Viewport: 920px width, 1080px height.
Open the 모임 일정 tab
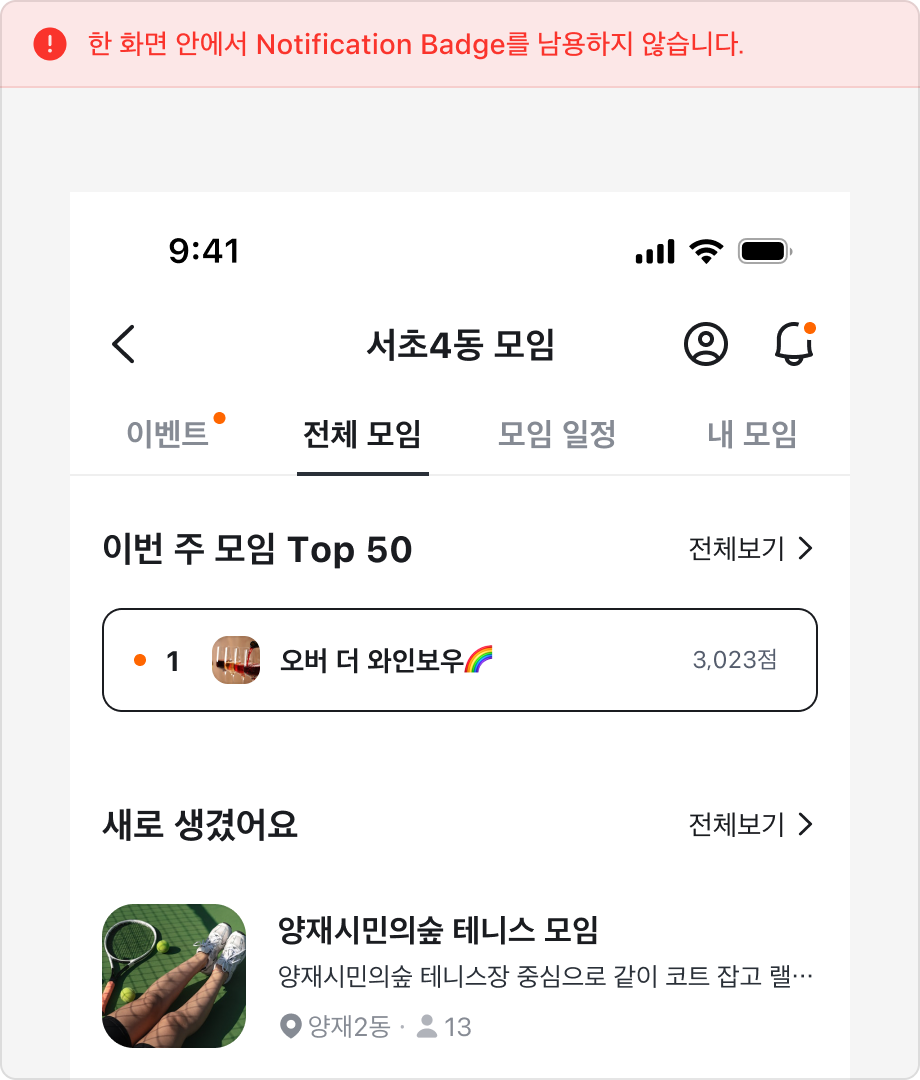point(557,434)
